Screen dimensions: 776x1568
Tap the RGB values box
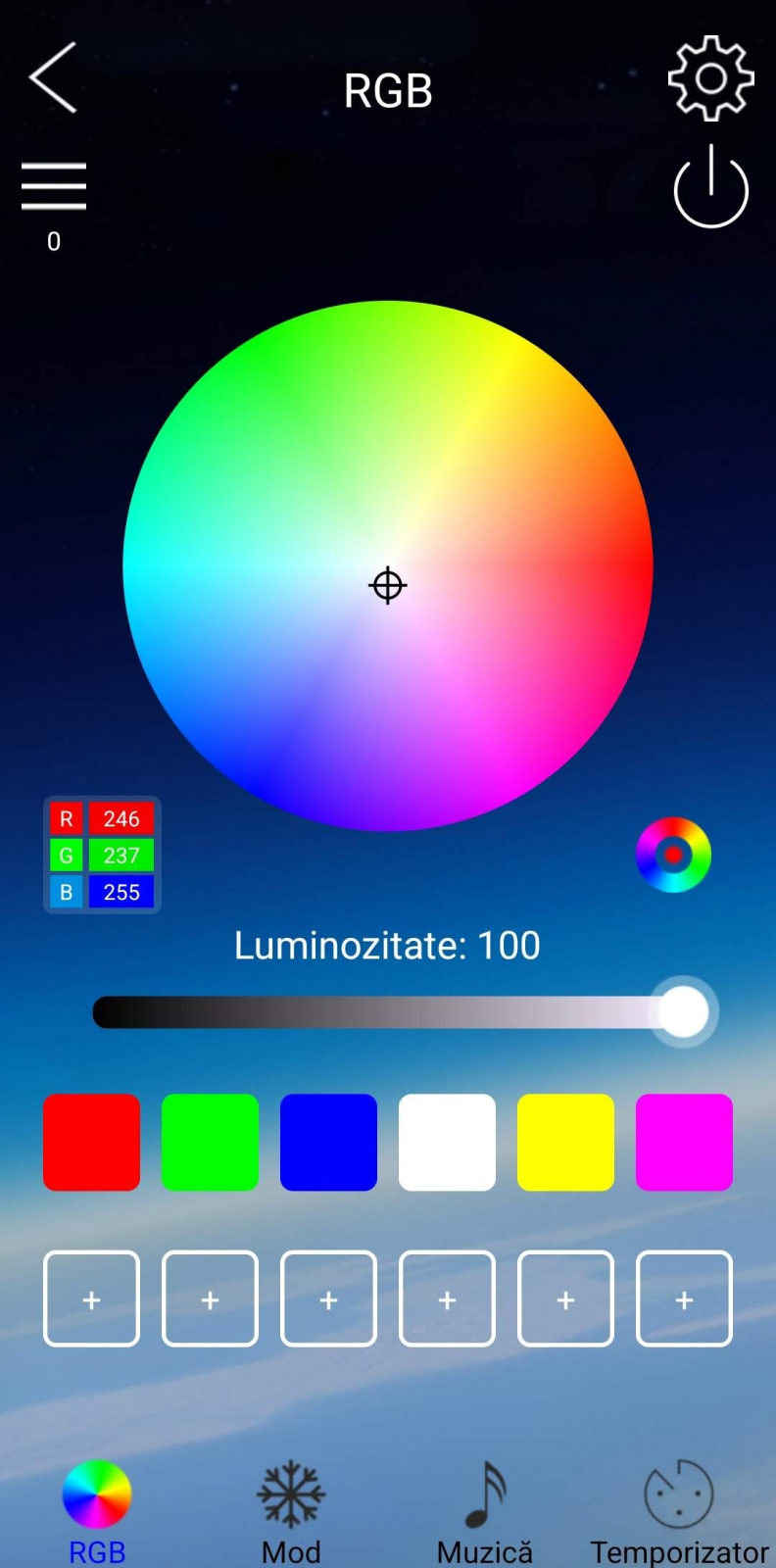[x=102, y=855]
